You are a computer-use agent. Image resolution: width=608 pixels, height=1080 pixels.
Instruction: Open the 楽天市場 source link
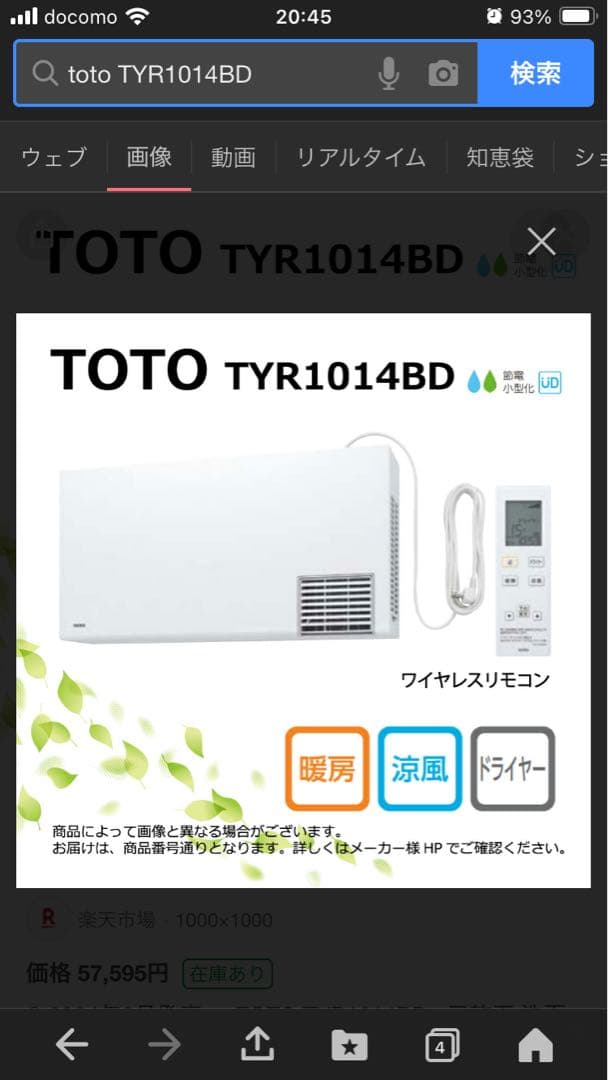tap(115, 920)
